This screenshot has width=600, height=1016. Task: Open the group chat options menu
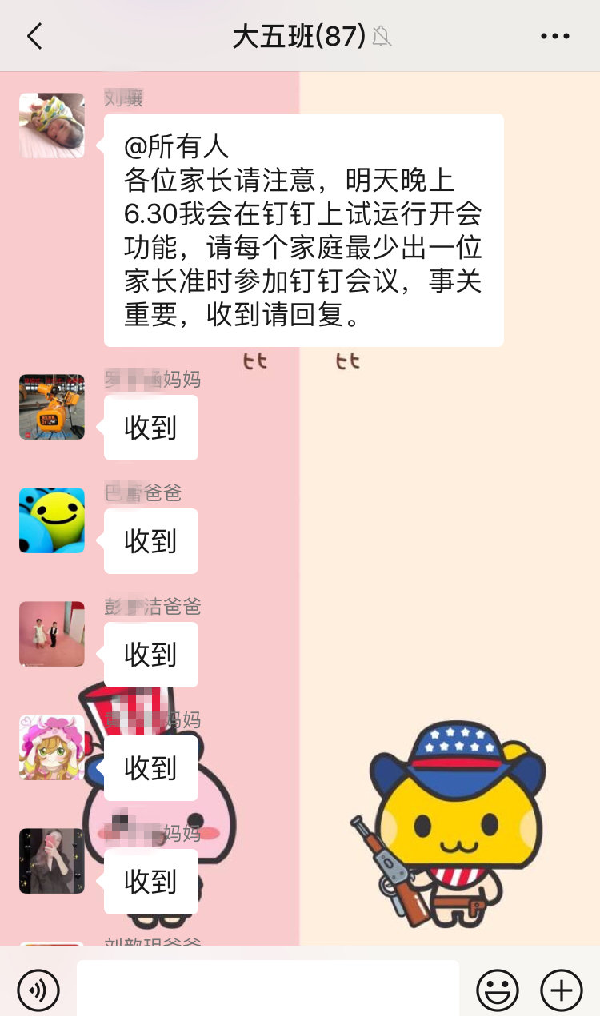pyautogui.click(x=555, y=37)
